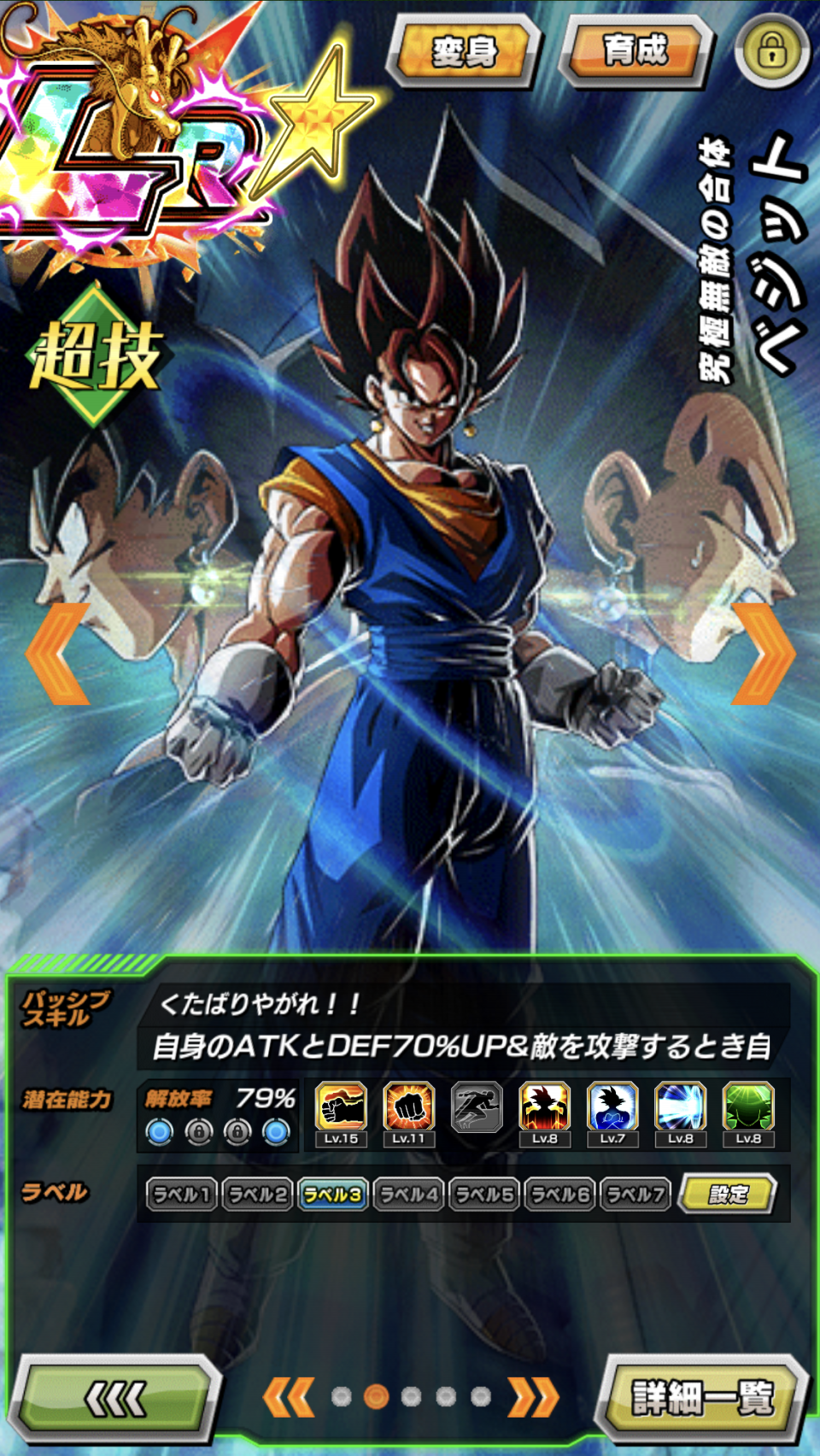Select the ラベル2 label
This screenshot has height=1456, width=820.
point(257,1194)
